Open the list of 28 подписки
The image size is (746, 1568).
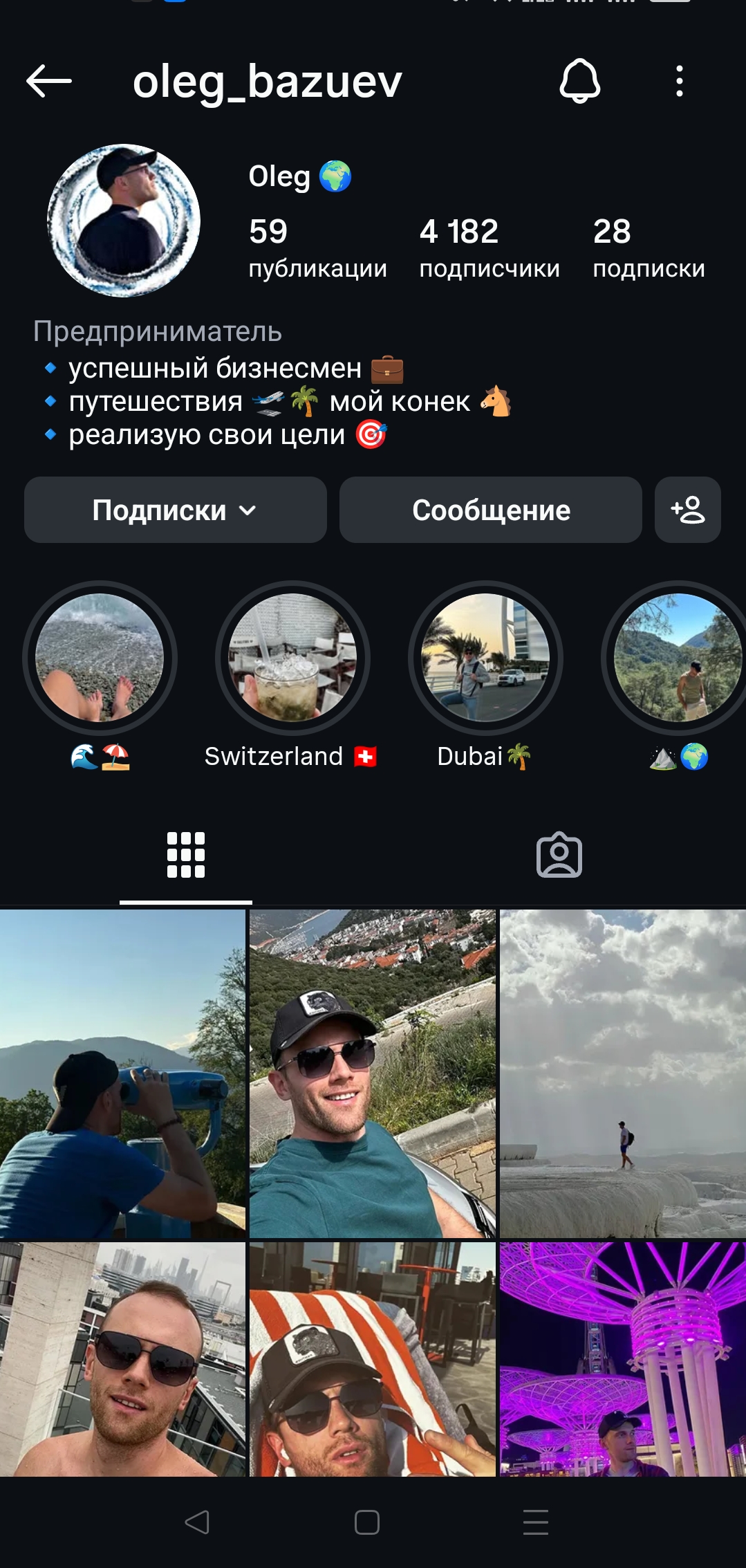click(649, 248)
